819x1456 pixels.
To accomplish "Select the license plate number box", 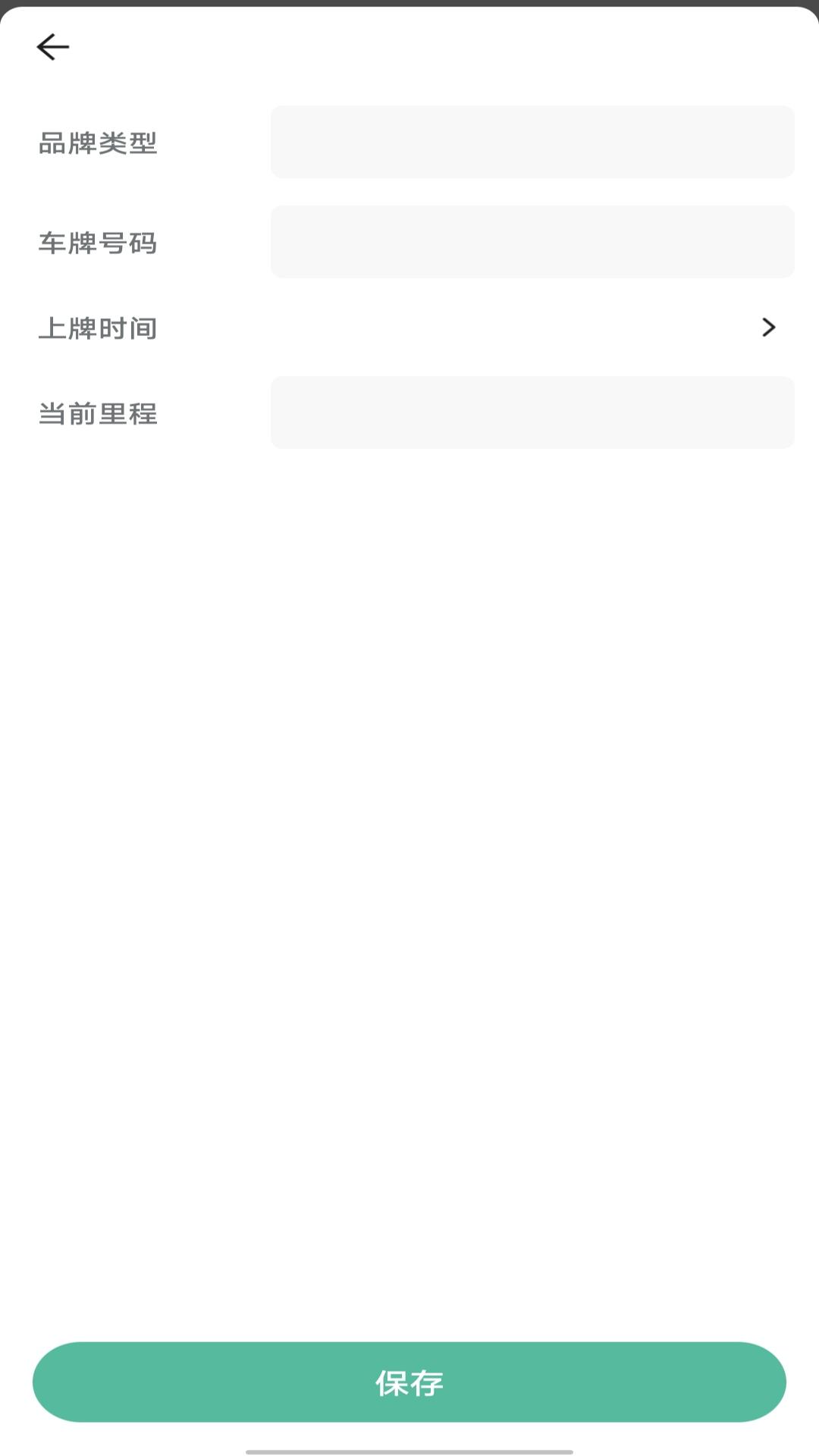I will coord(531,242).
